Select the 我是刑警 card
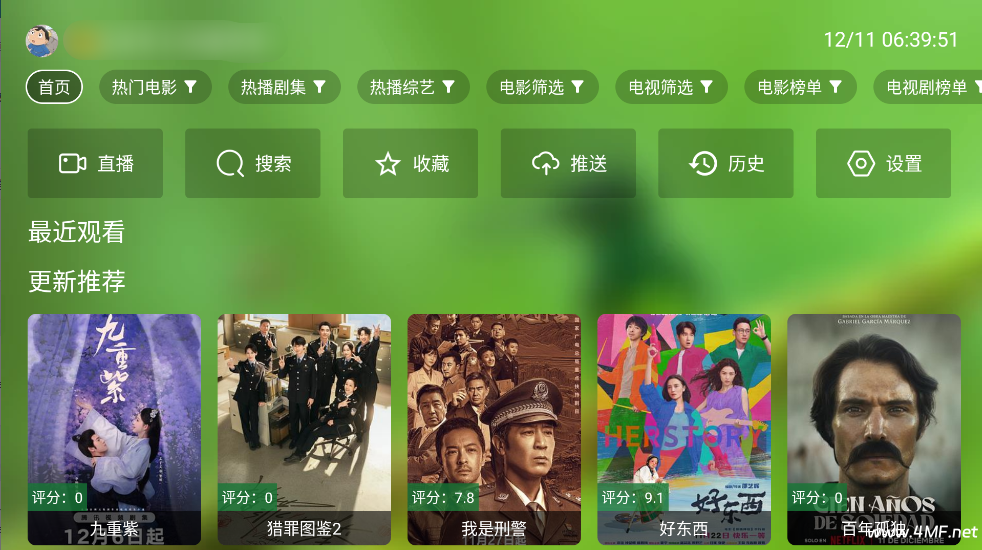982x550 pixels. pyautogui.click(x=494, y=430)
